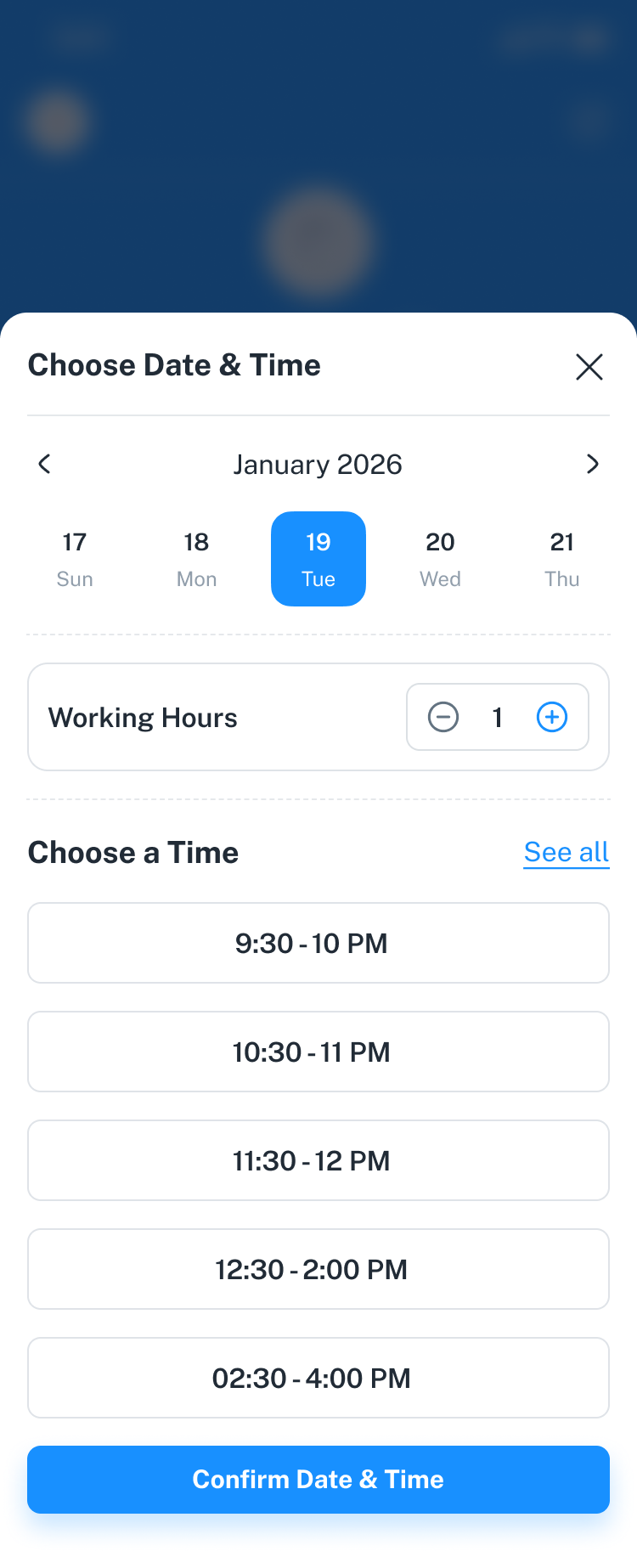Select Thursday the 21st
The height and width of the screenshot is (1568, 637).
pos(562,559)
